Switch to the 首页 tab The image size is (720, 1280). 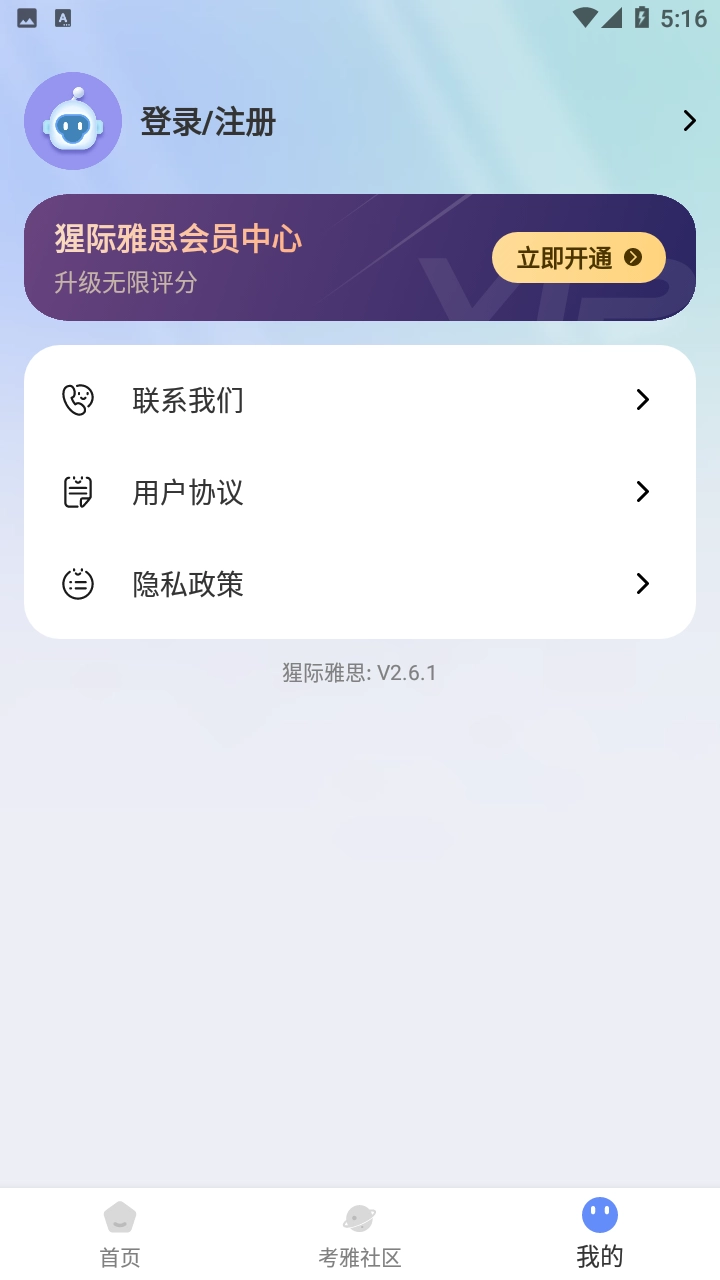[120, 1234]
